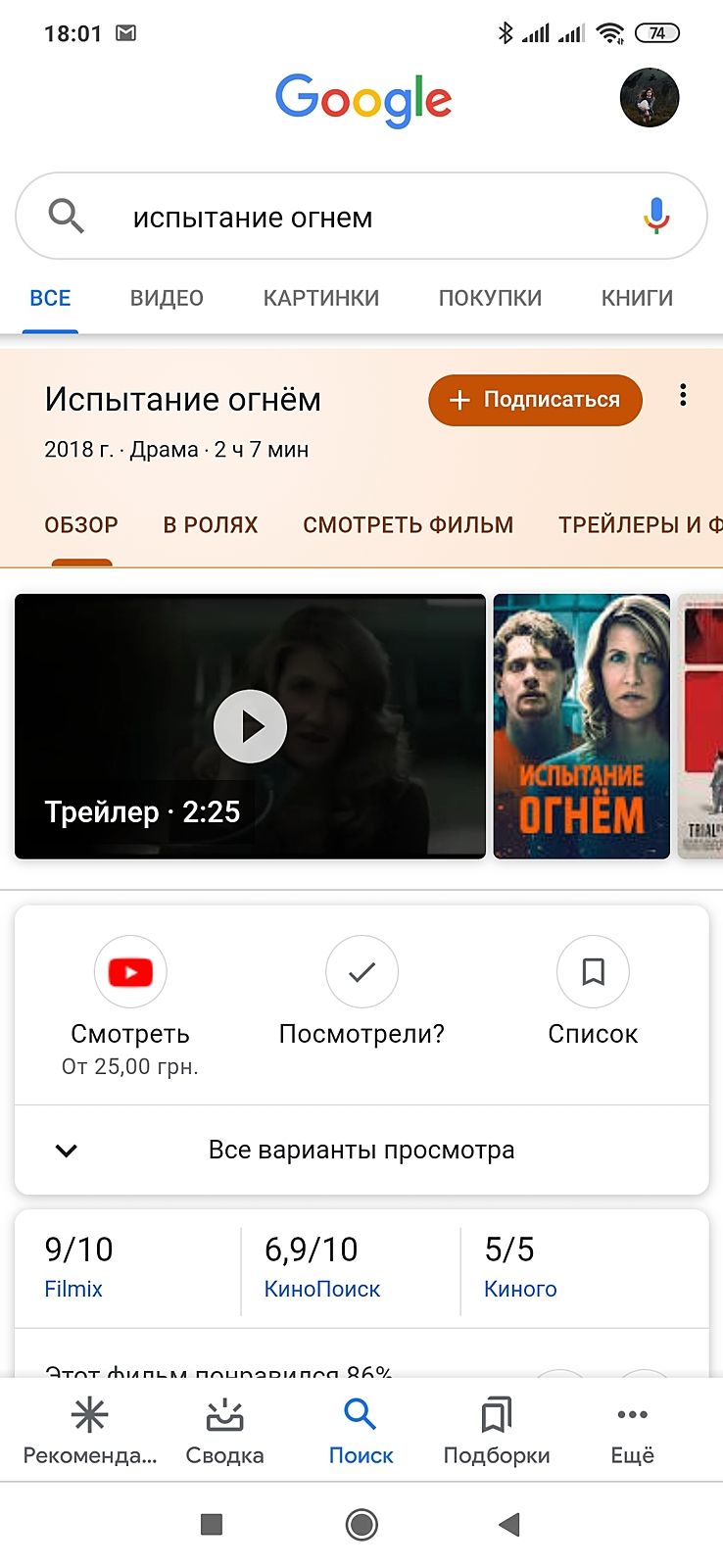
Task: Tap the system back button
Action: [x=508, y=1524]
